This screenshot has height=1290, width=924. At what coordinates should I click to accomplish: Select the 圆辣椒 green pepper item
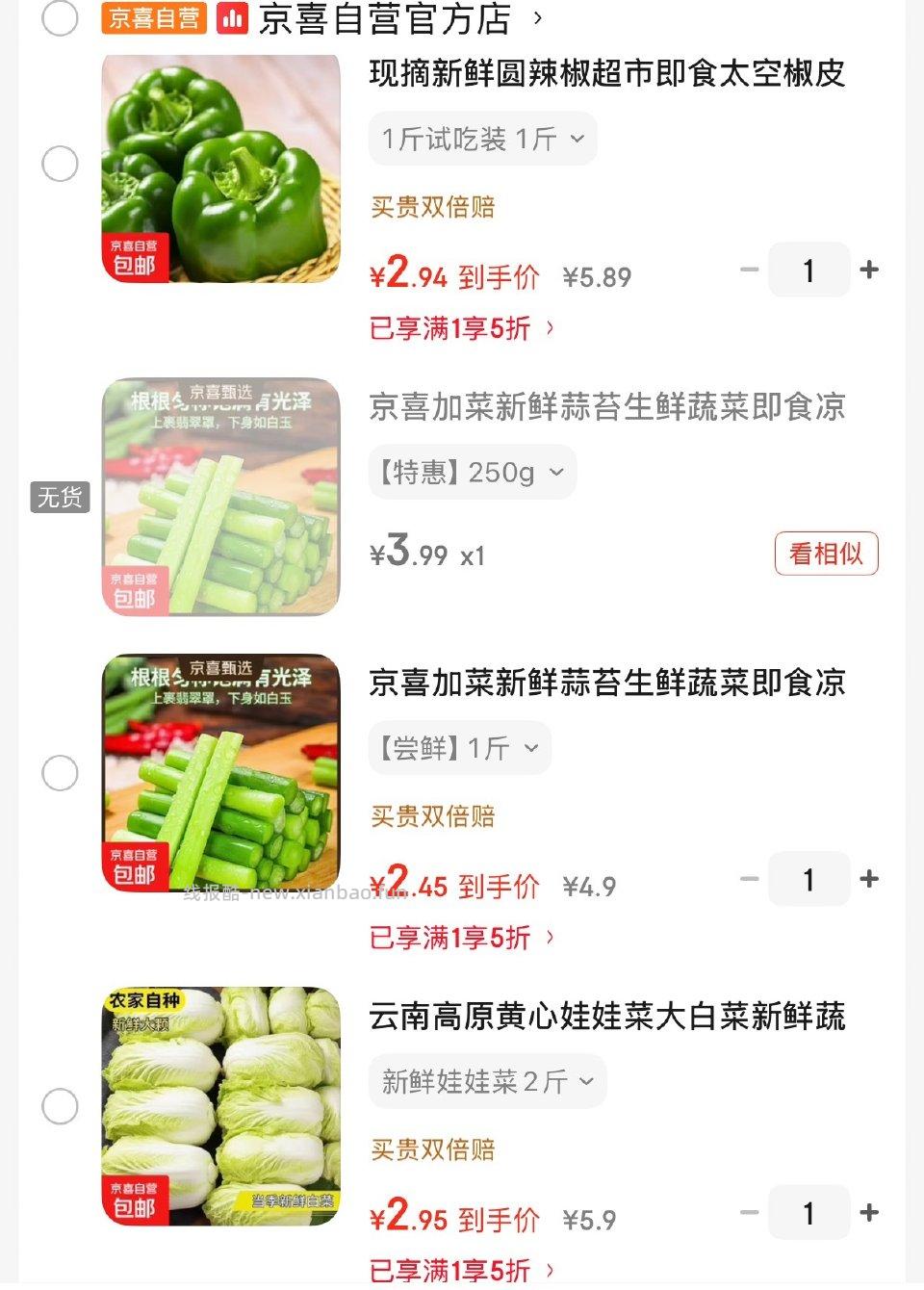coord(60,164)
